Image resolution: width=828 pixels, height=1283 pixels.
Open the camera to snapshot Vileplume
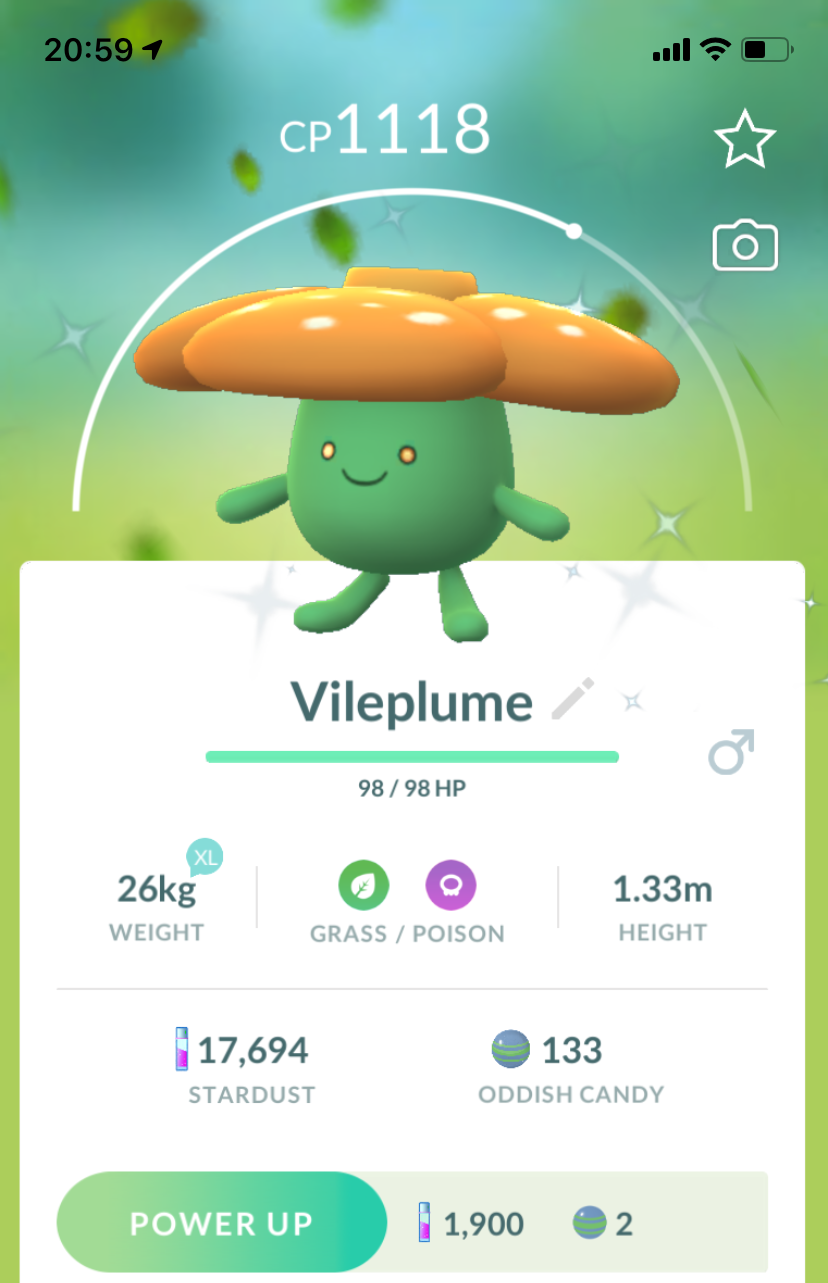(x=745, y=246)
